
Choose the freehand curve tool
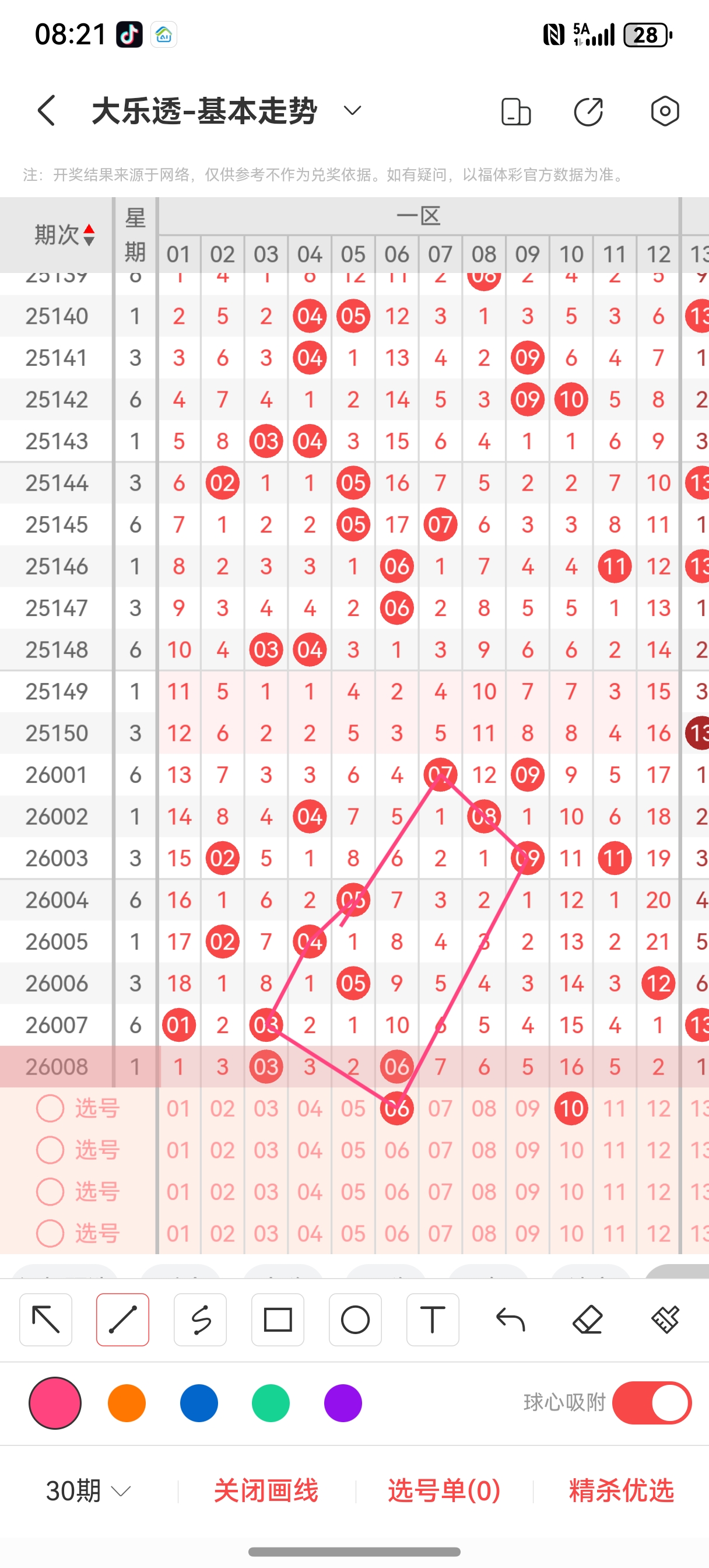coord(200,1319)
